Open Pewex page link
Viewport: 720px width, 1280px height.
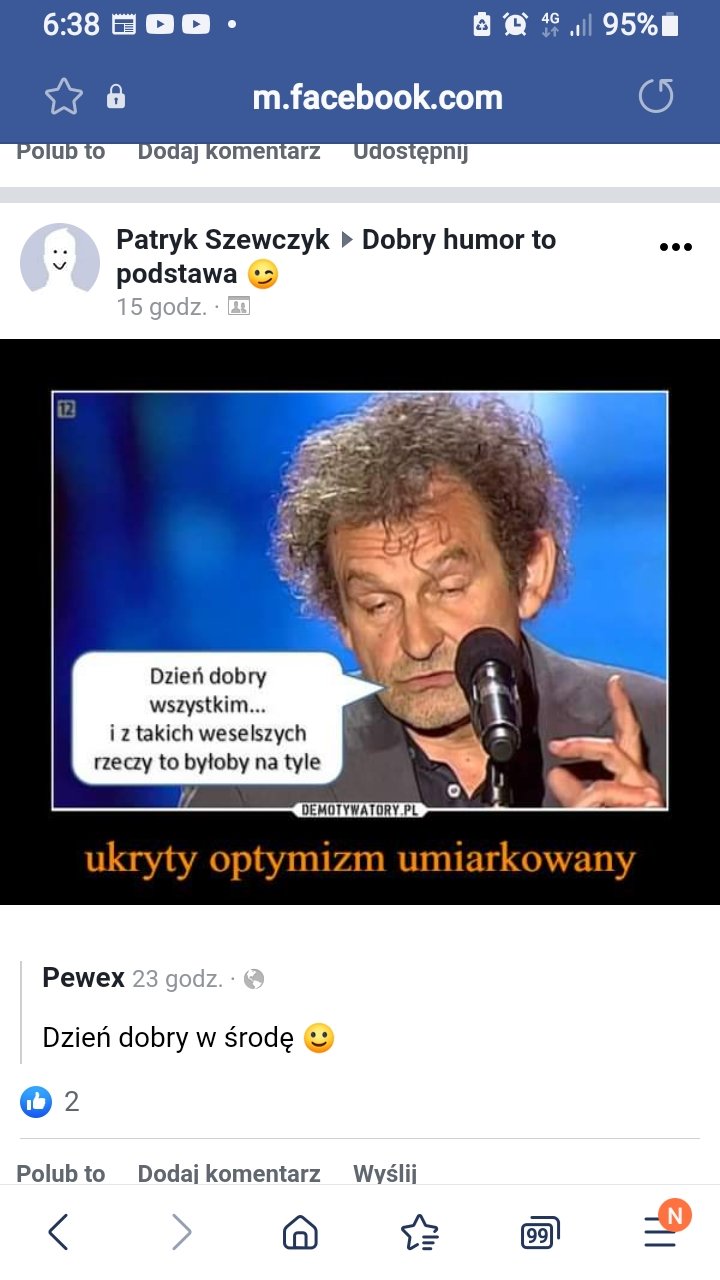pos(83,977)
